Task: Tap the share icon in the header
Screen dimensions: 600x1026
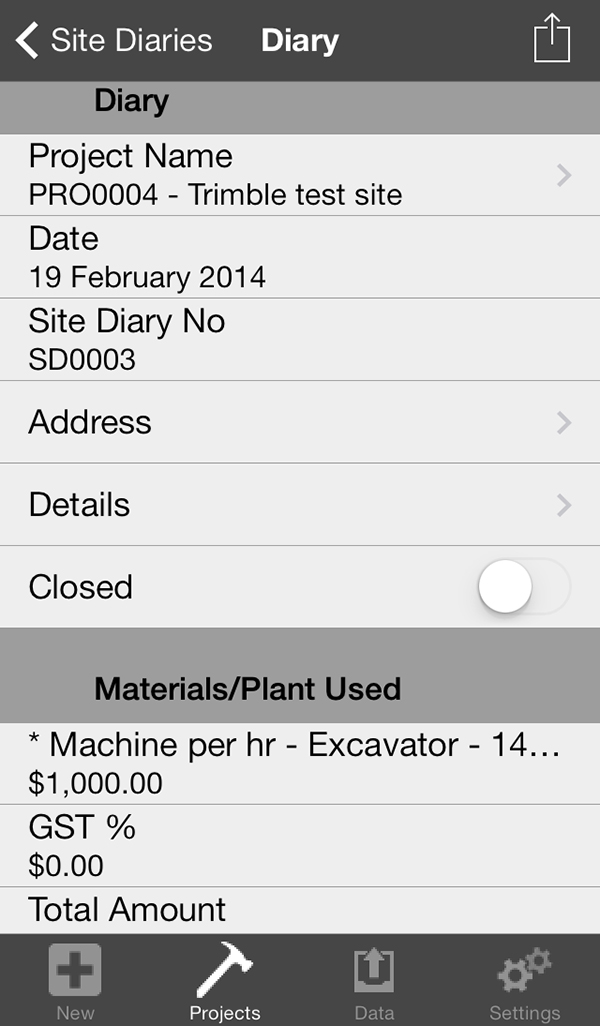Action: pos(551,41)
